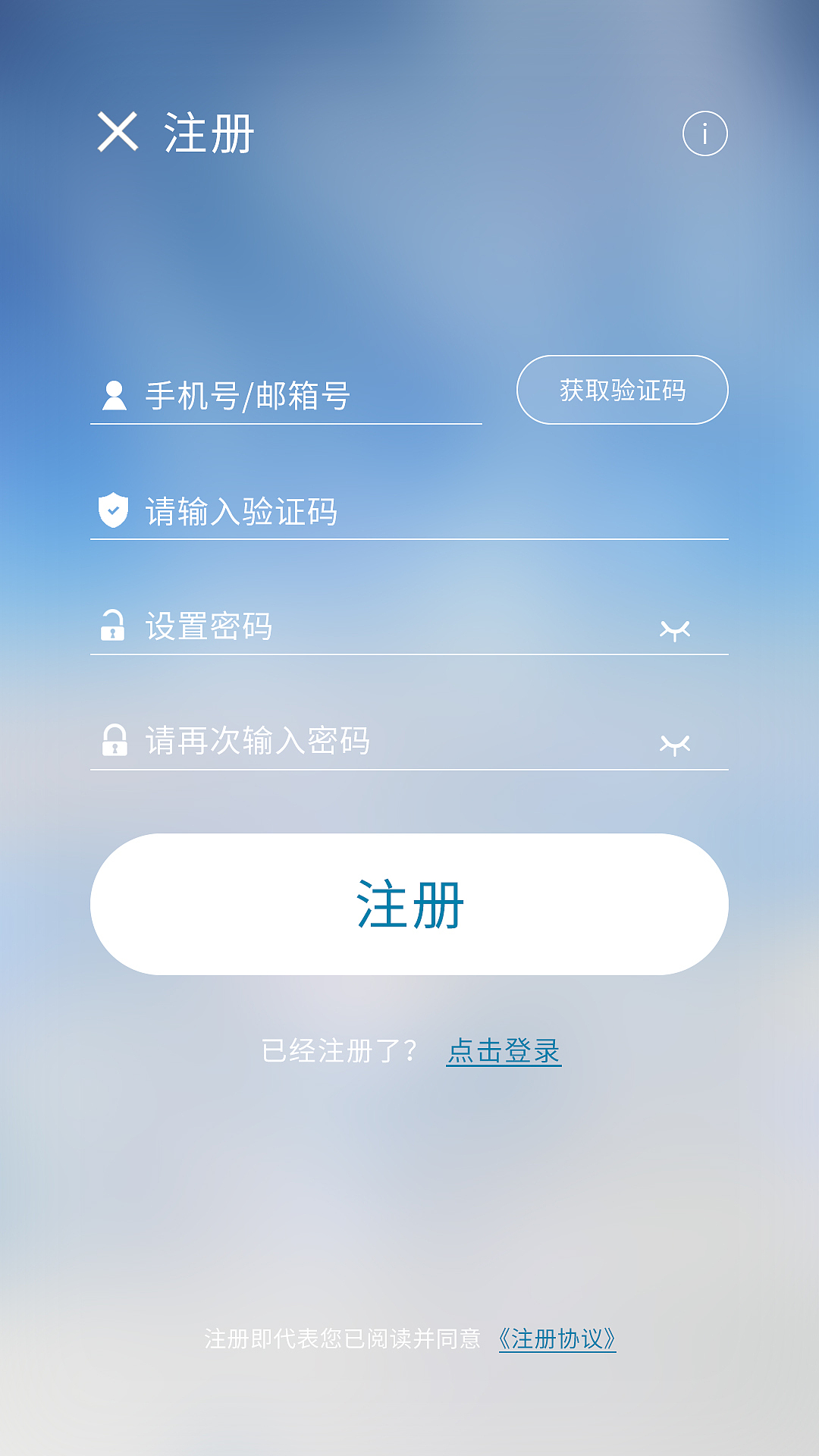Click the shield verification icon
The image size is (819, 1456).
point(115,512)
